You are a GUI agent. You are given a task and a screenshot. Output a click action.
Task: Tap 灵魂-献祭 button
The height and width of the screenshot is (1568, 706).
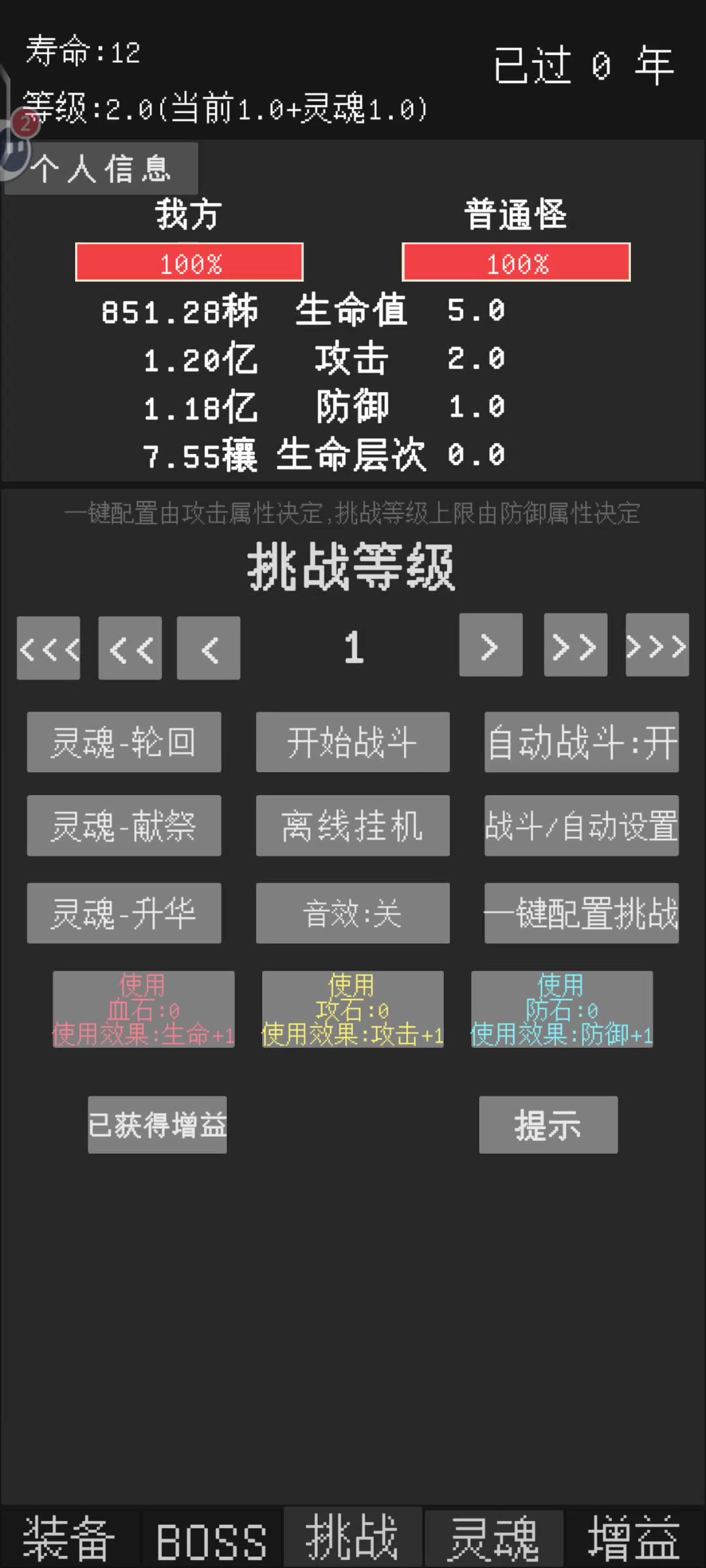tap(124, 826)
